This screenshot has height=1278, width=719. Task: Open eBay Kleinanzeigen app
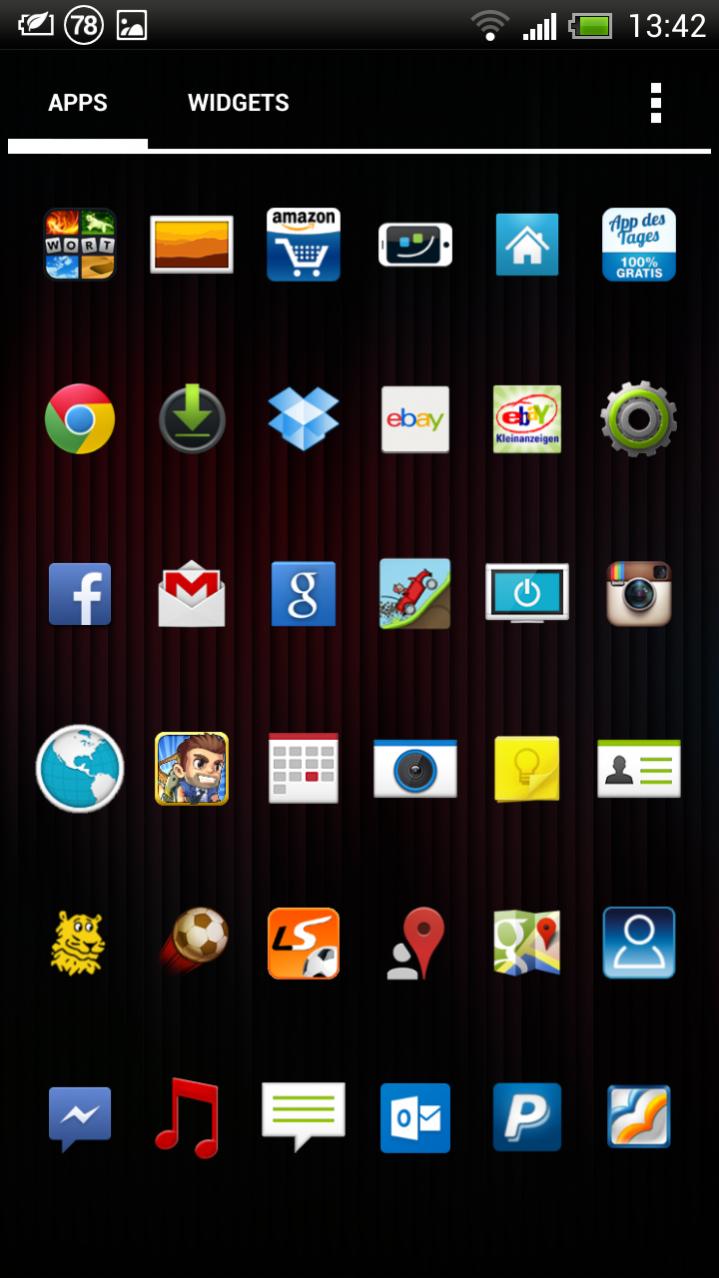click(x=527, y=419)
